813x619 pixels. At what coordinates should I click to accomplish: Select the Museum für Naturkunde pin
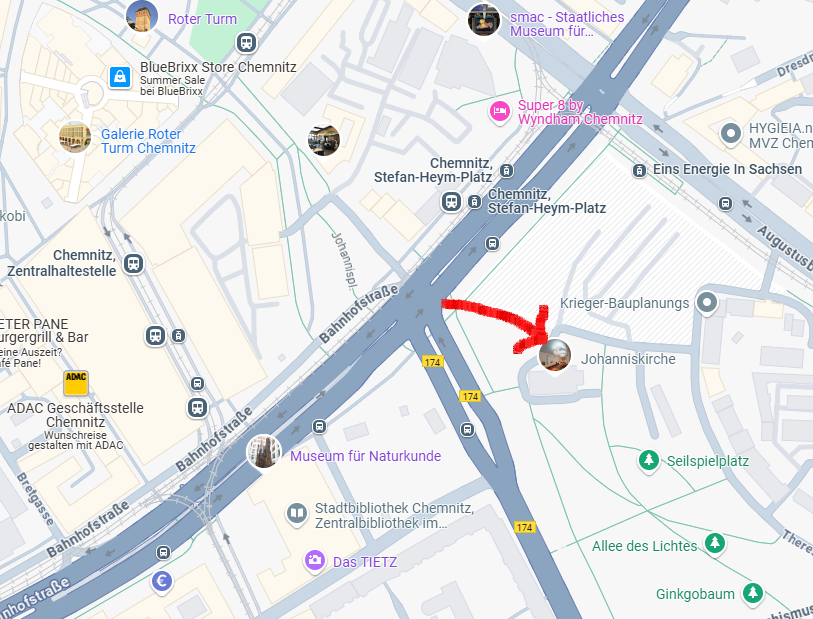264,452
